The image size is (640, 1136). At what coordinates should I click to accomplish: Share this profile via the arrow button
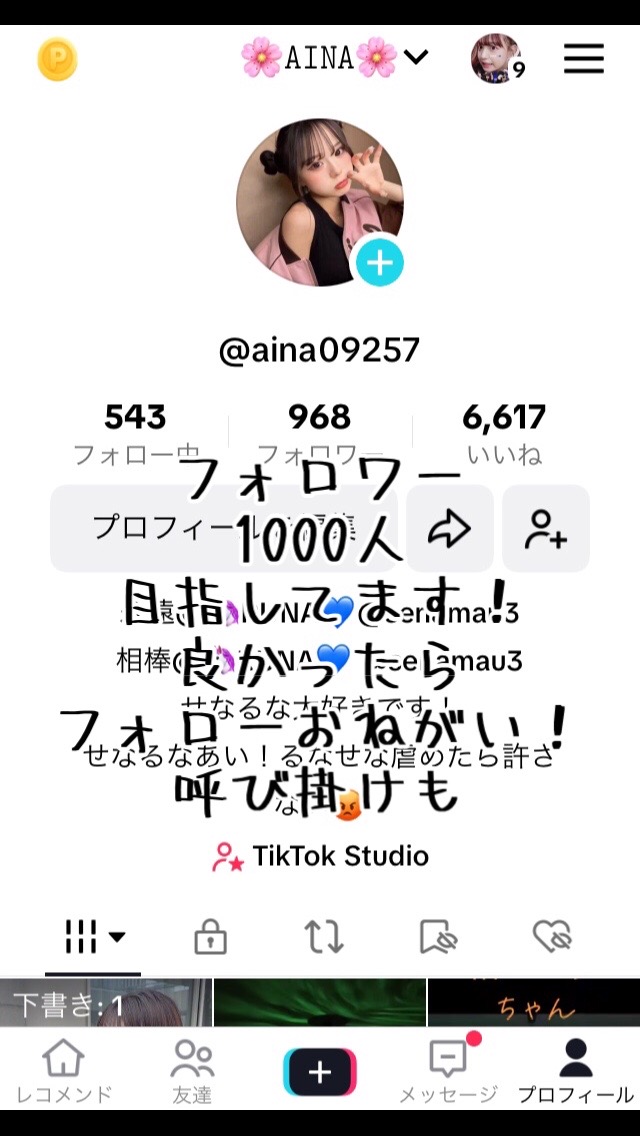[449, 529]
